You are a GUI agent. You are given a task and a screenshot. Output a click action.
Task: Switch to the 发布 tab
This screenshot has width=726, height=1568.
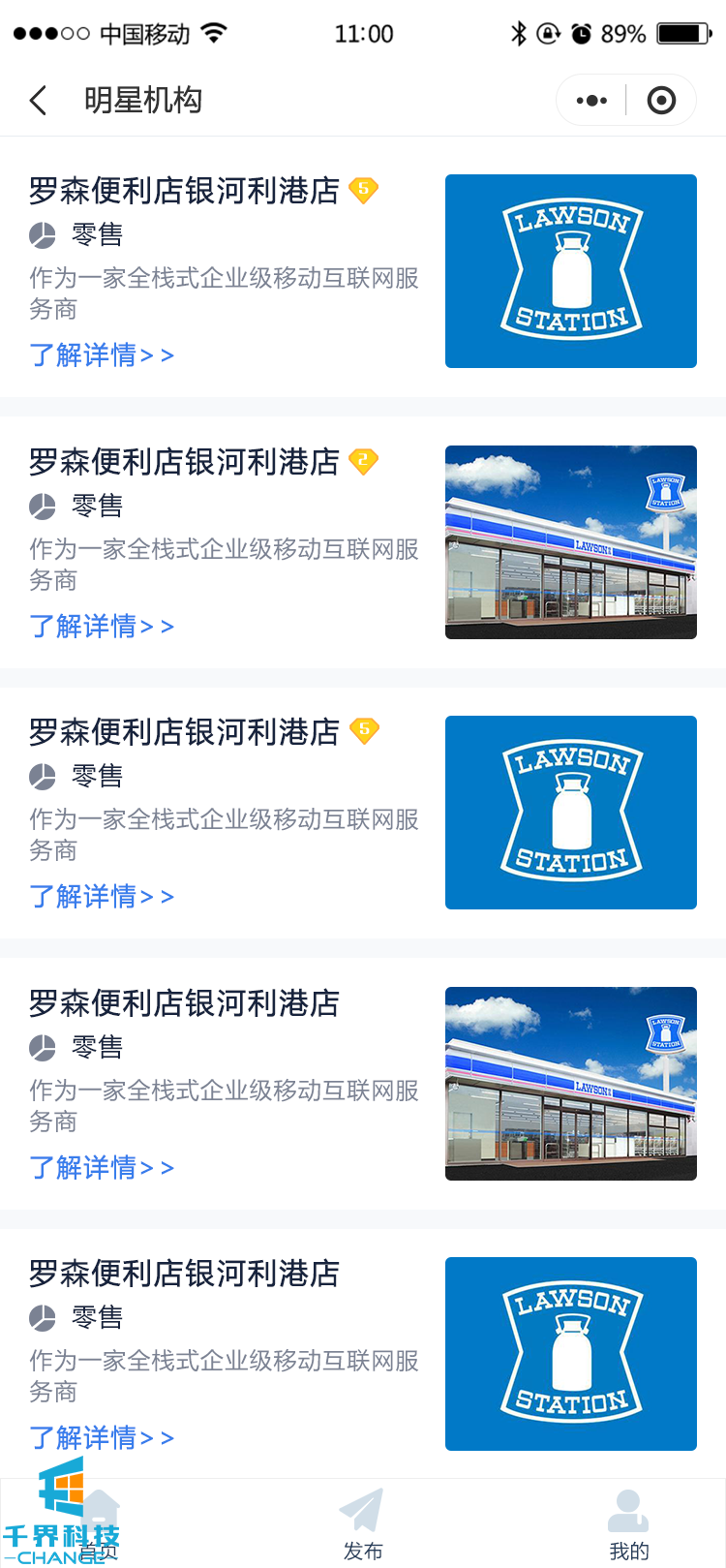click(363, 1525)
